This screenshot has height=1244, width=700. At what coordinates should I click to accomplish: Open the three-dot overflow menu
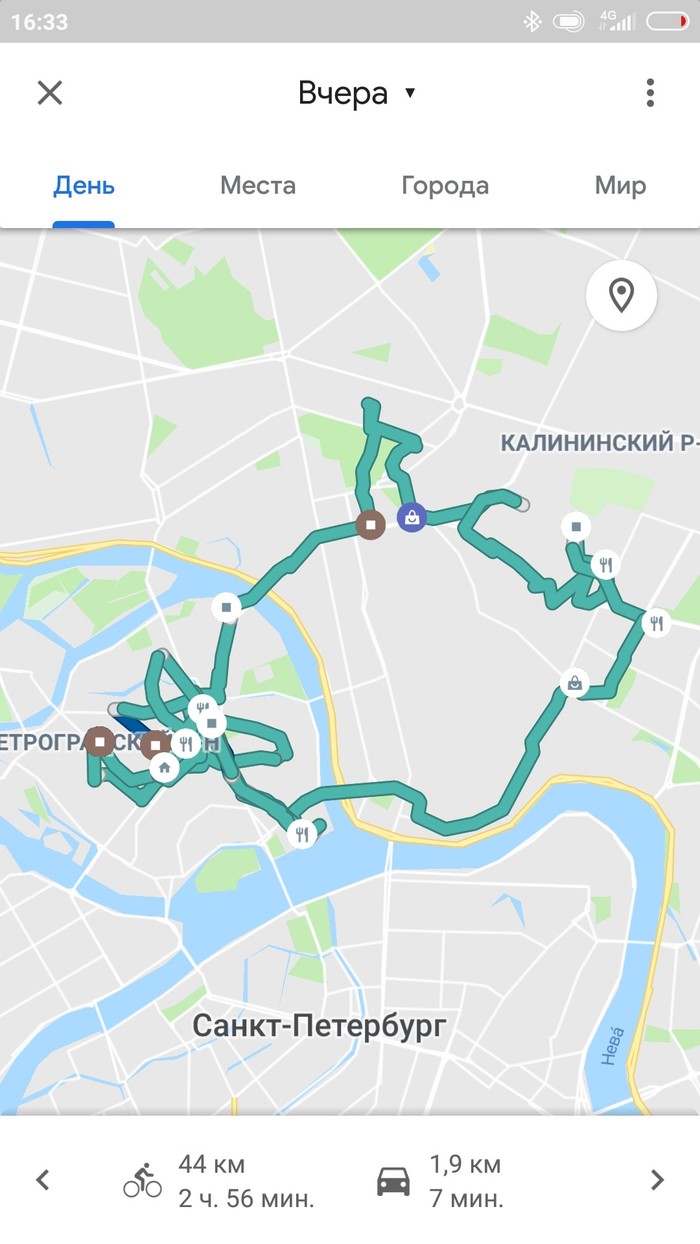[650, 93]
